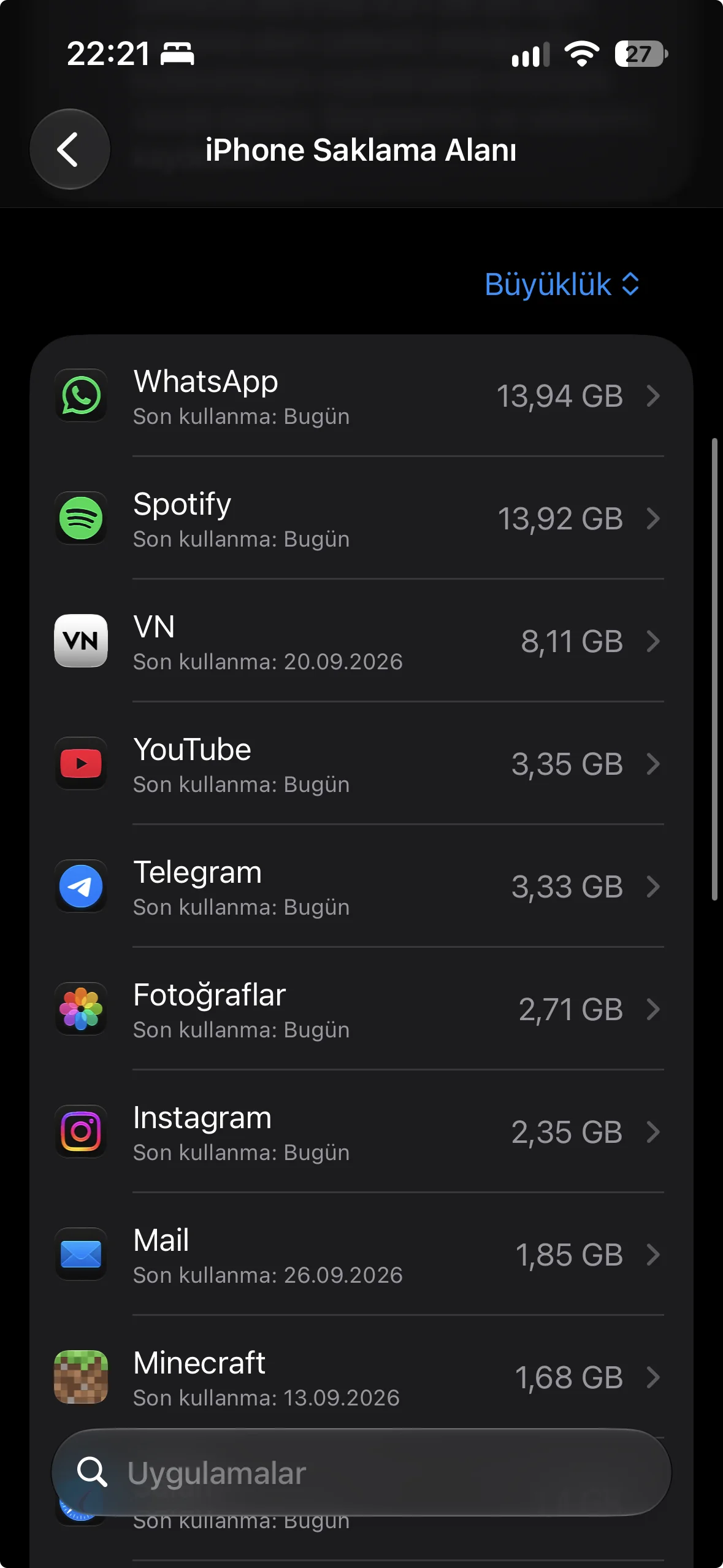723x1568 pixels.
Task: Open the Büyüklük sort dropdown
Action: click(562, 285)
